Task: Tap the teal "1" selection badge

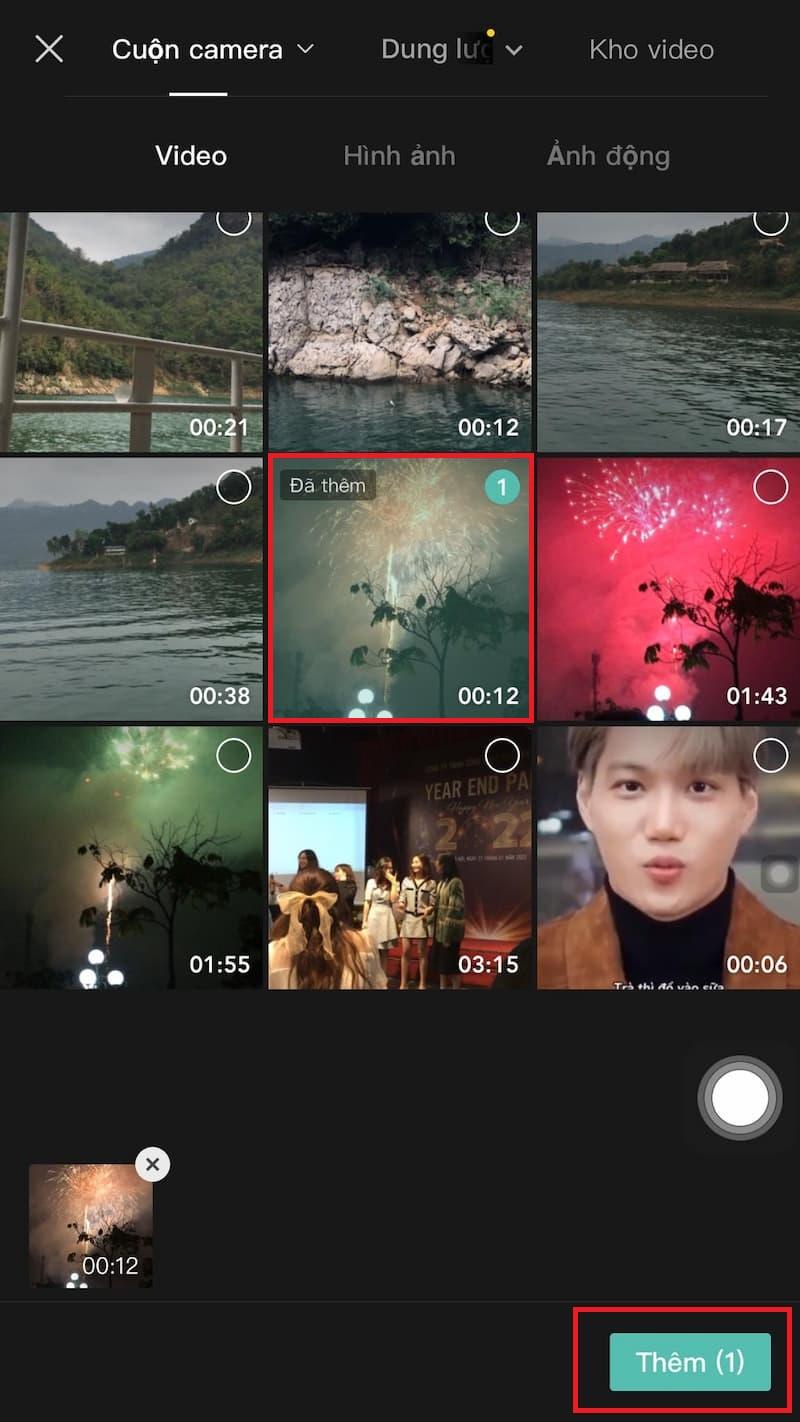Action: [500, 487]
